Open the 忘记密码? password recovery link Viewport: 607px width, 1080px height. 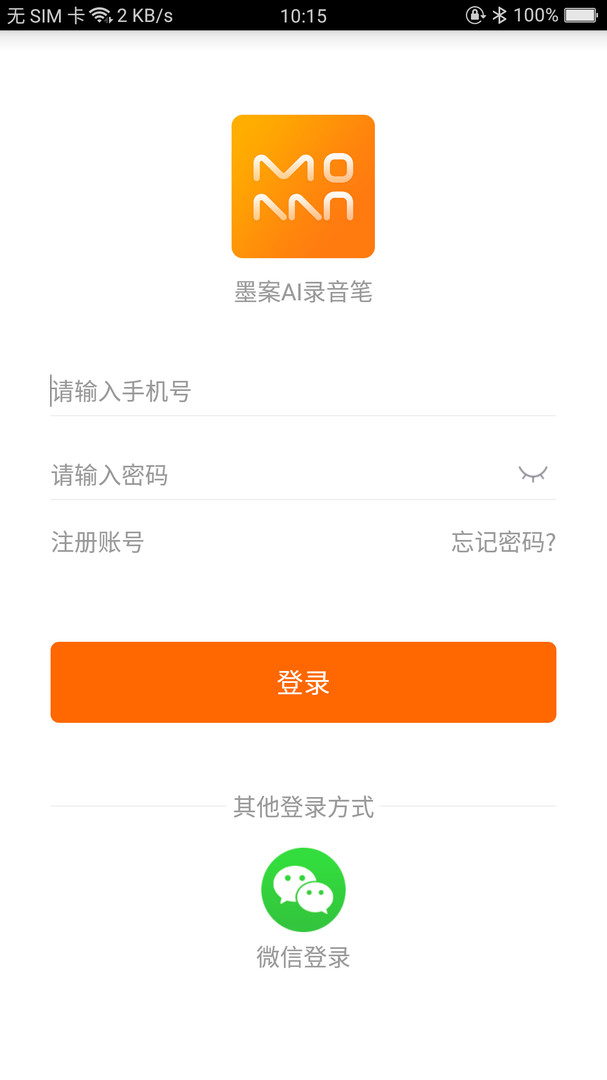tap(503, 542)
